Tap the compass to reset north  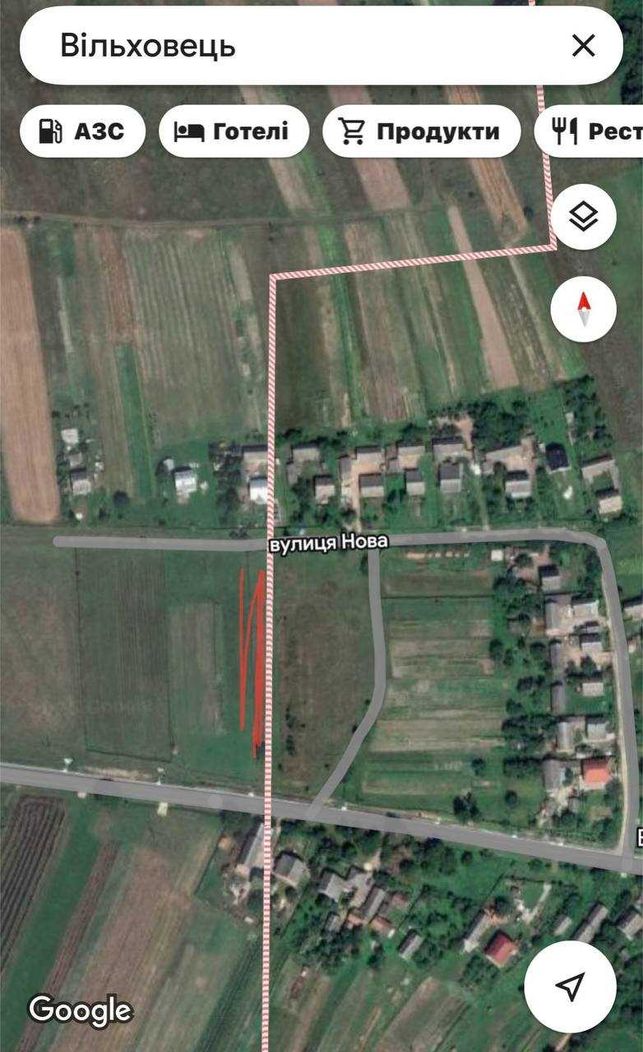tap(583, 309)
